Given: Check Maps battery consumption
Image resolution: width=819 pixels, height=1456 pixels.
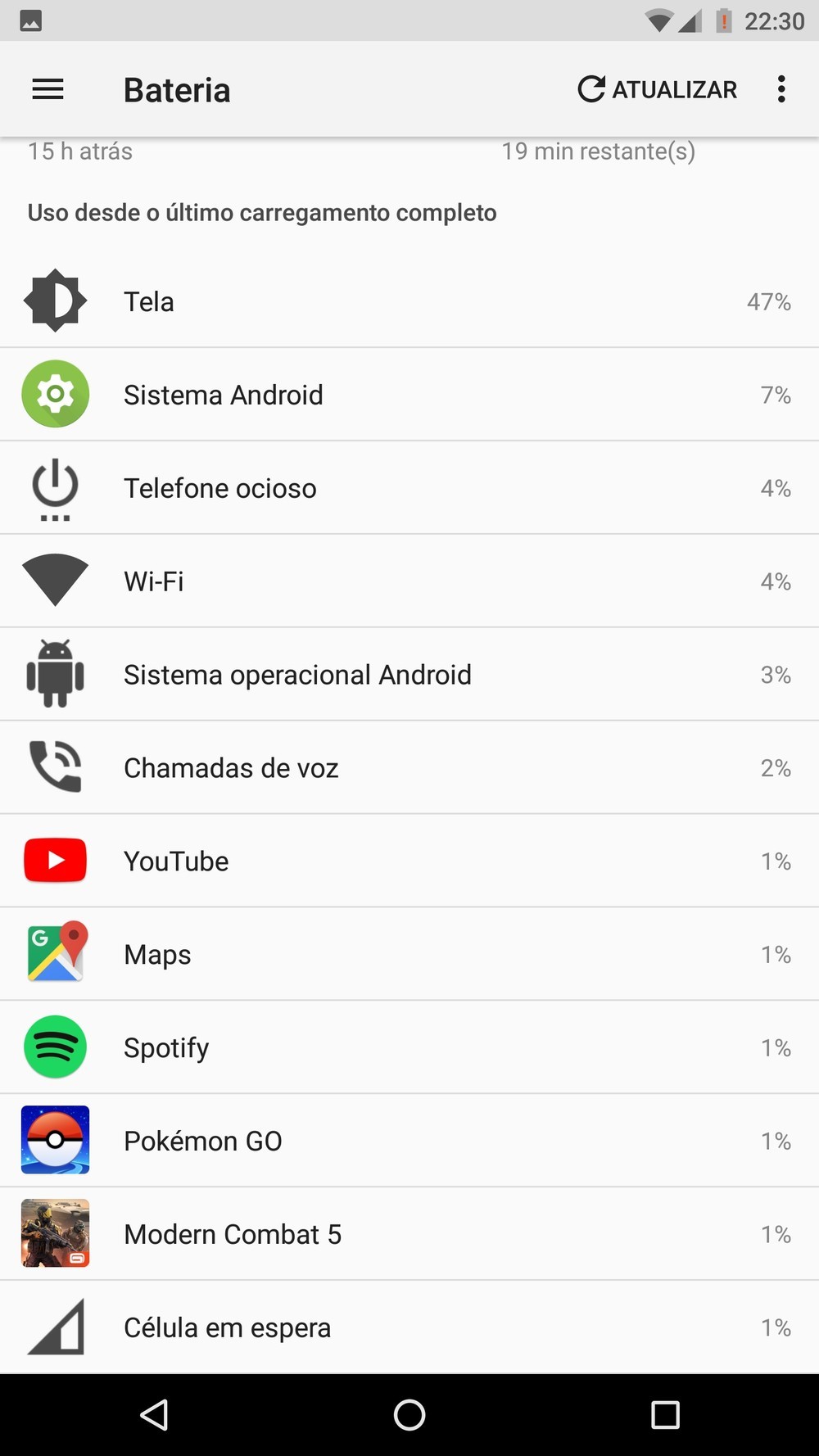Looking at the screenshot, I should click(409, 955).
